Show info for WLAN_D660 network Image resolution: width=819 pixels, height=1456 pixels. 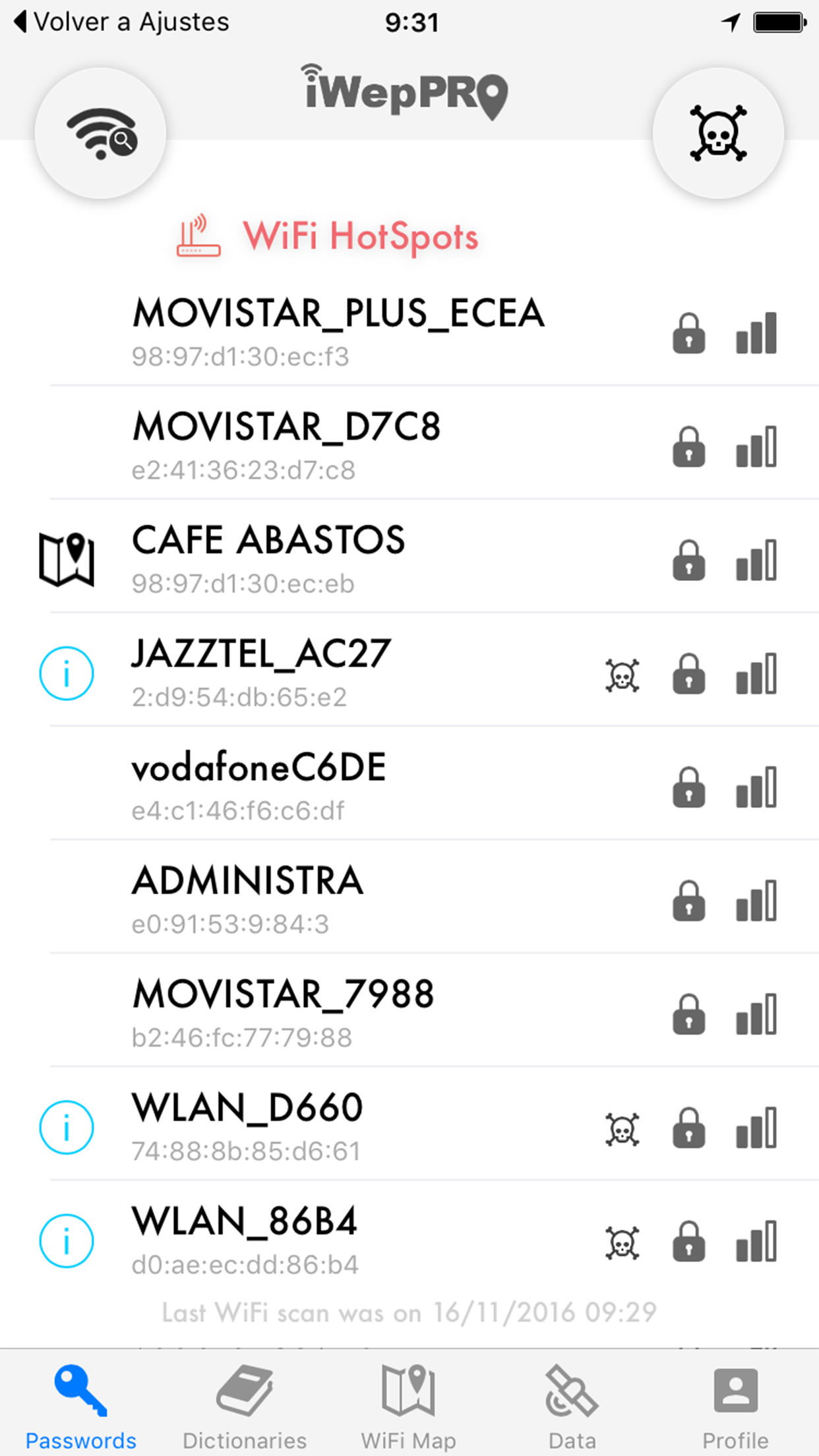click(x=66, y=1128)
